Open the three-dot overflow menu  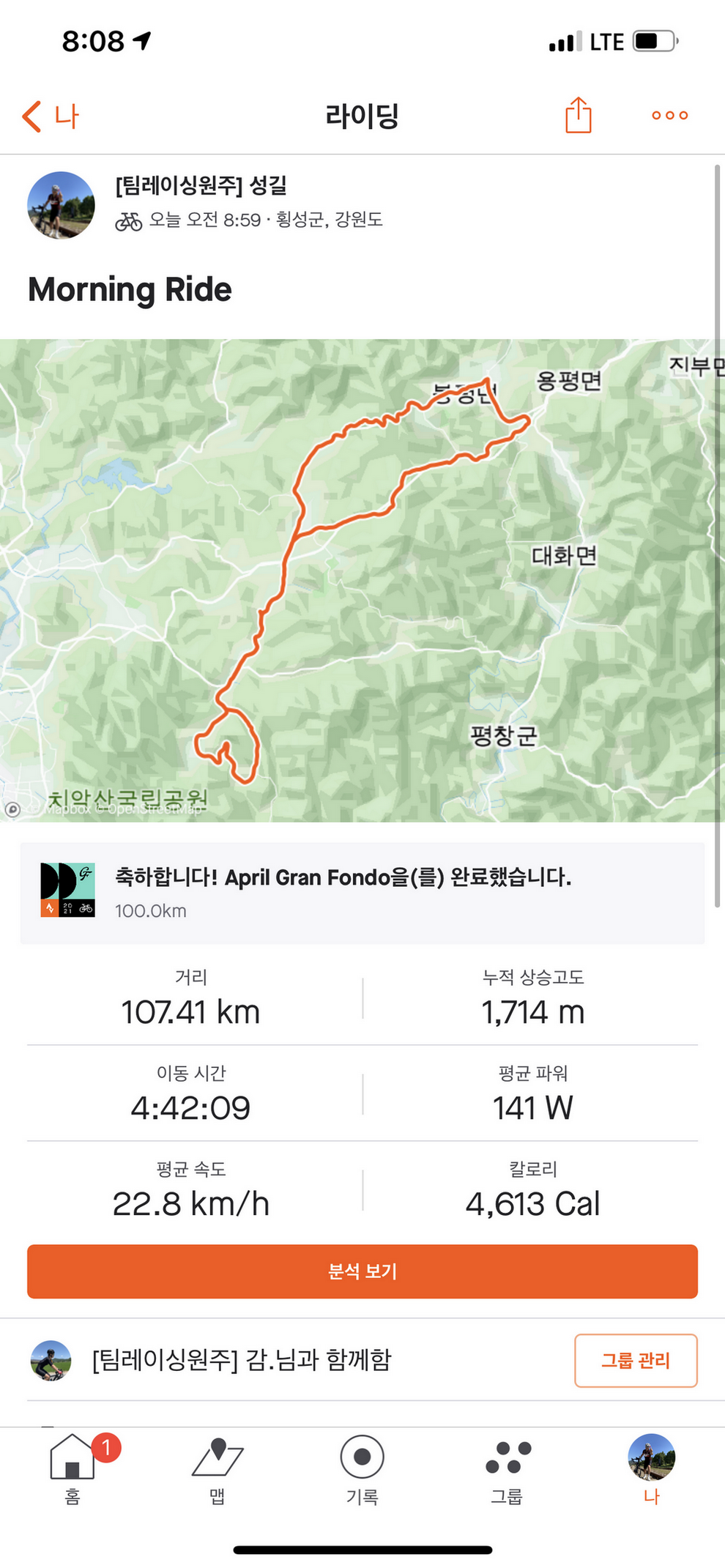[x=669, y=115]
